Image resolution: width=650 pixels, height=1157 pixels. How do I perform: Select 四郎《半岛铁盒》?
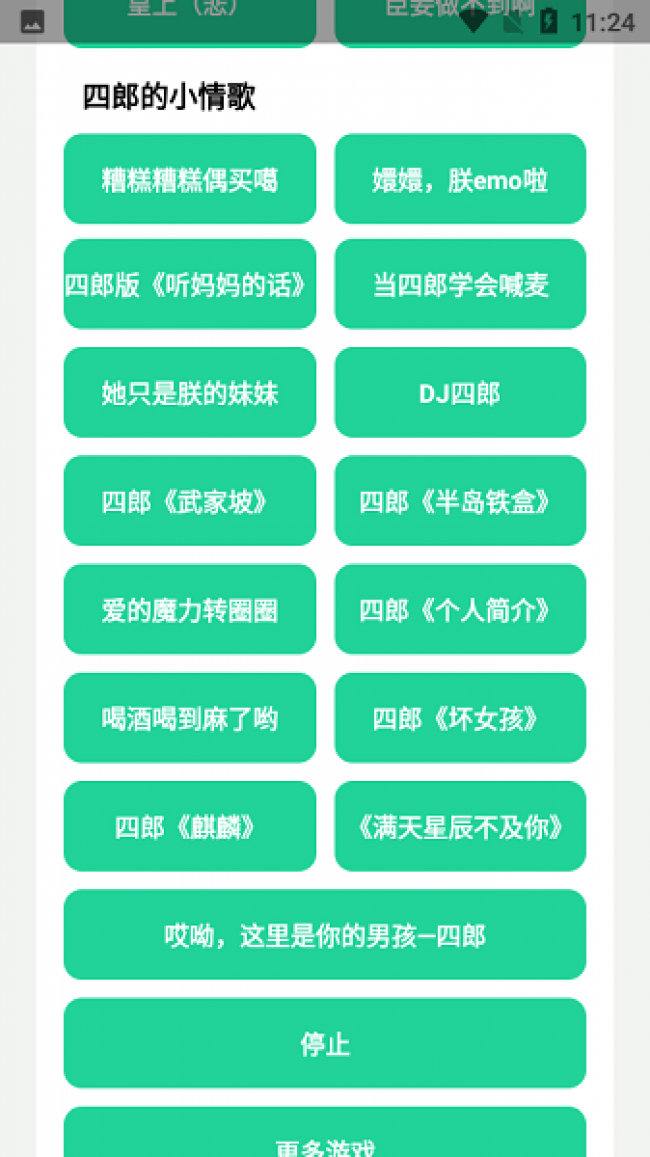[460, 501]
